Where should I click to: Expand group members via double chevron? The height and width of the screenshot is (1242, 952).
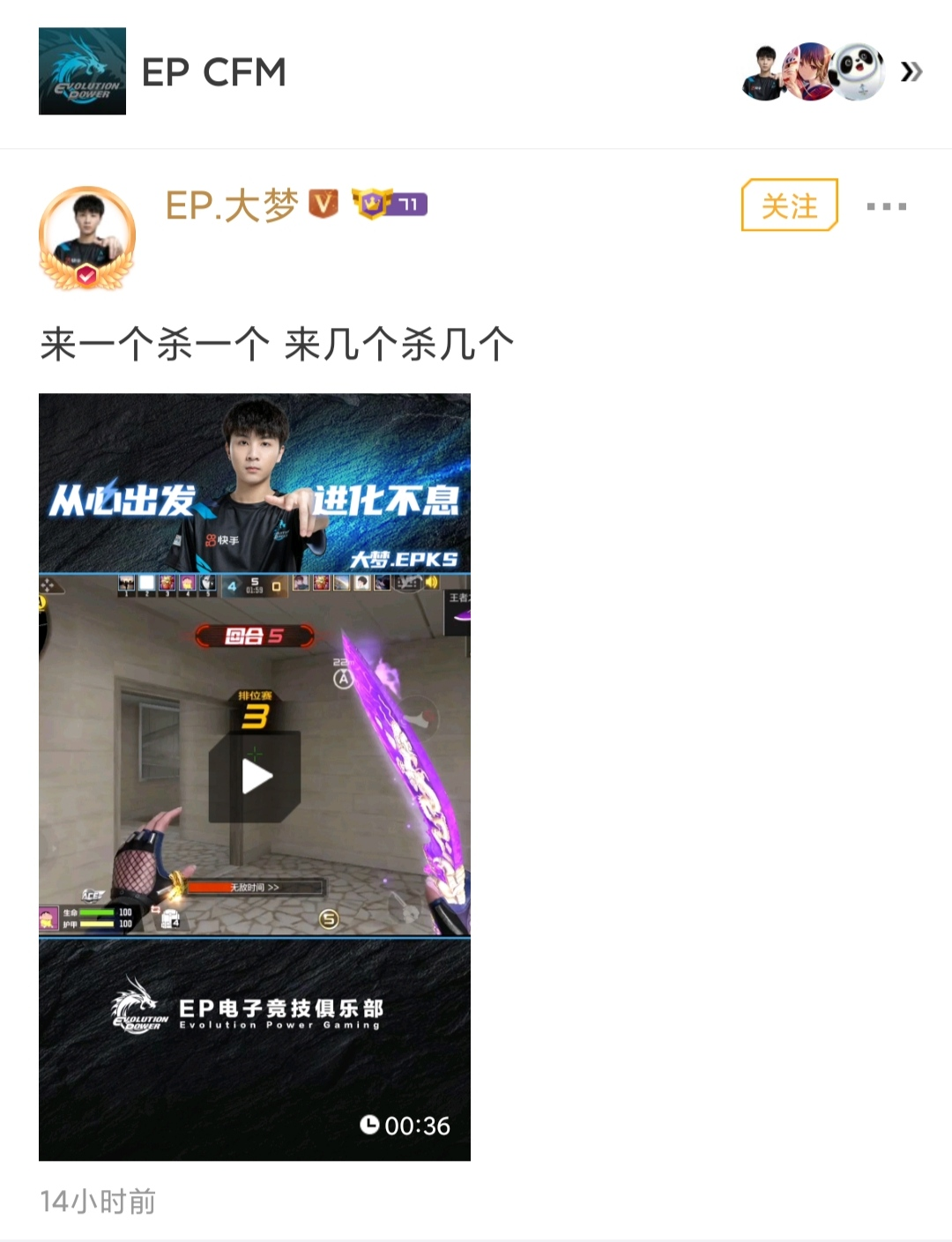tap(911, 71)
